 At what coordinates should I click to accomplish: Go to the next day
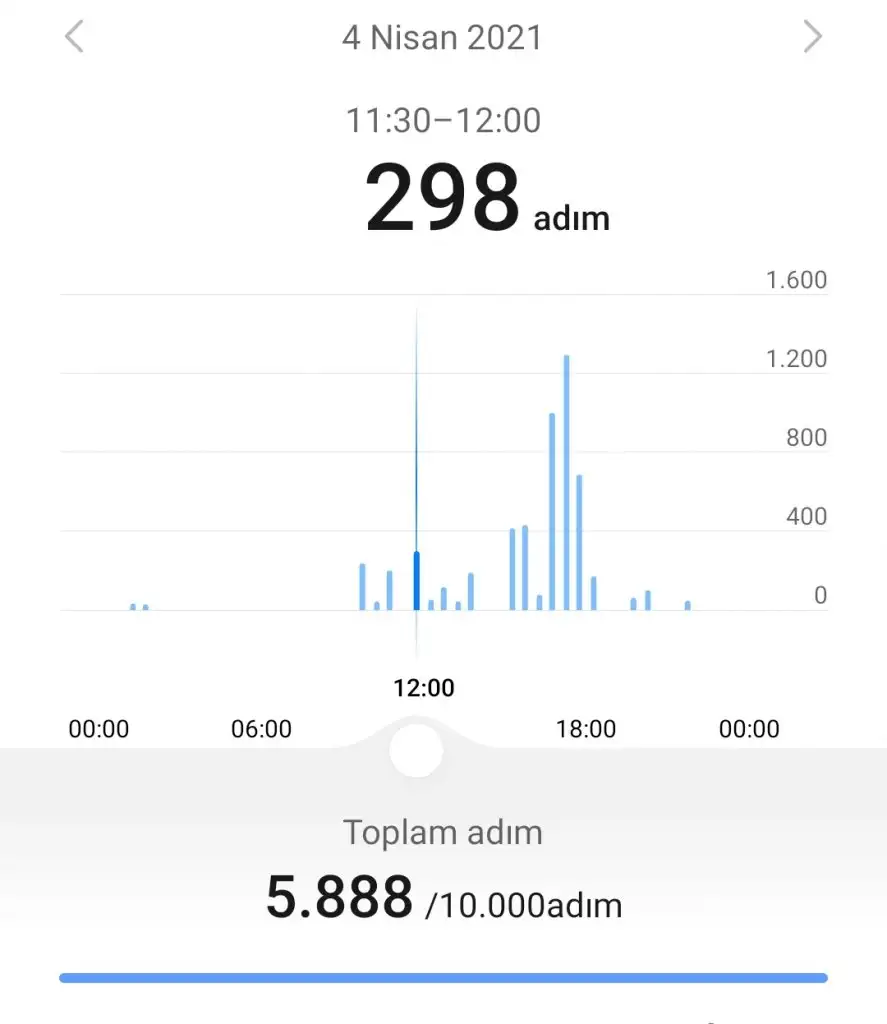tap(812, 38)
